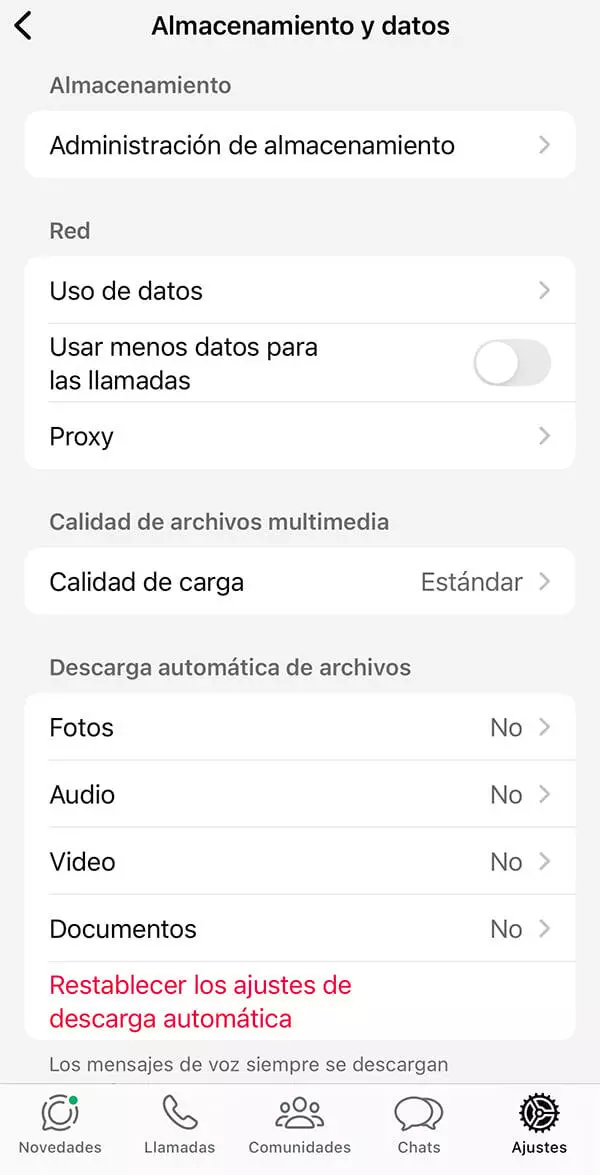Open Uso de datos
Image resolution: width=600 pixels, height=1175 pixels.
pyautogui.click(x=300, y=290)
